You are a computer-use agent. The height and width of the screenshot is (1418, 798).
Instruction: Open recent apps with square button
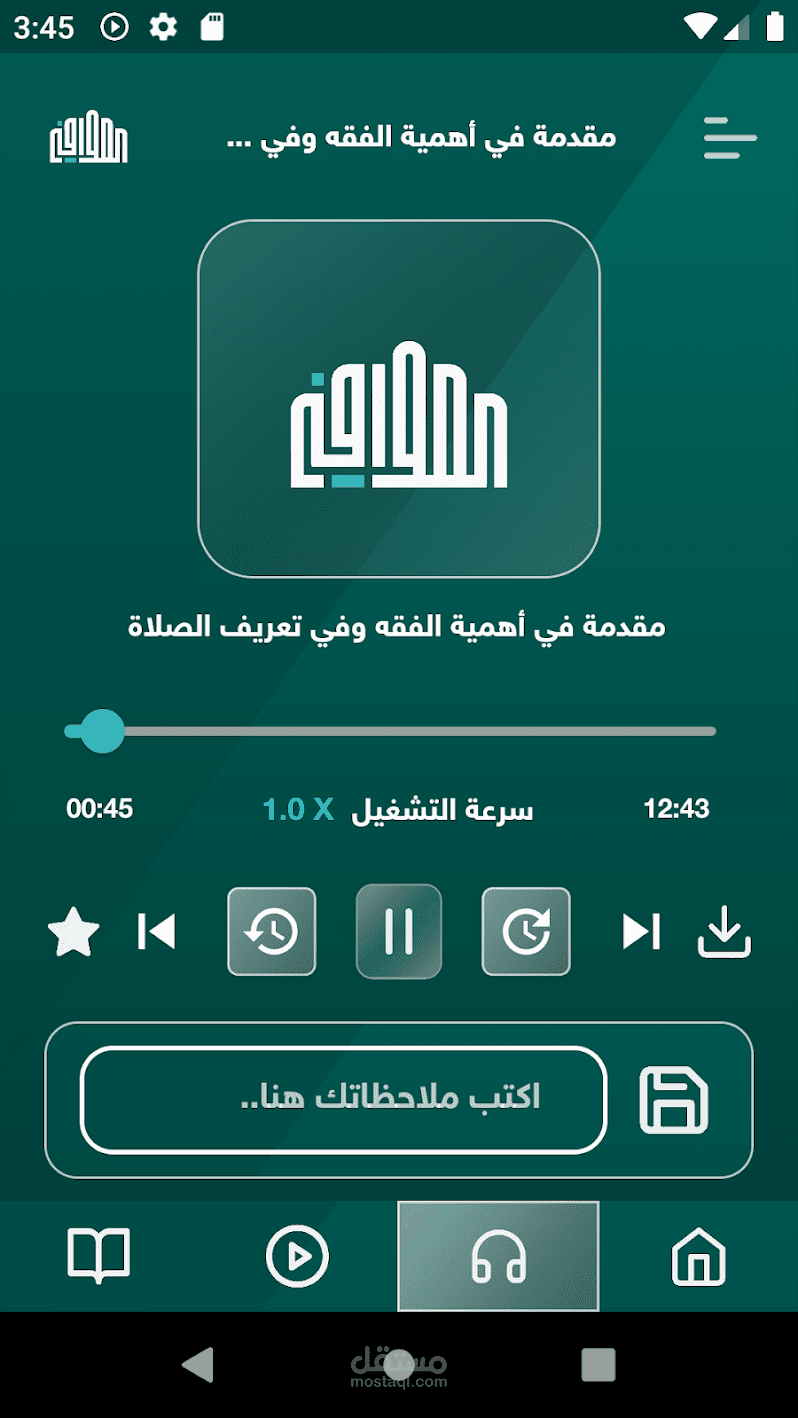(x=598, y=1364)
